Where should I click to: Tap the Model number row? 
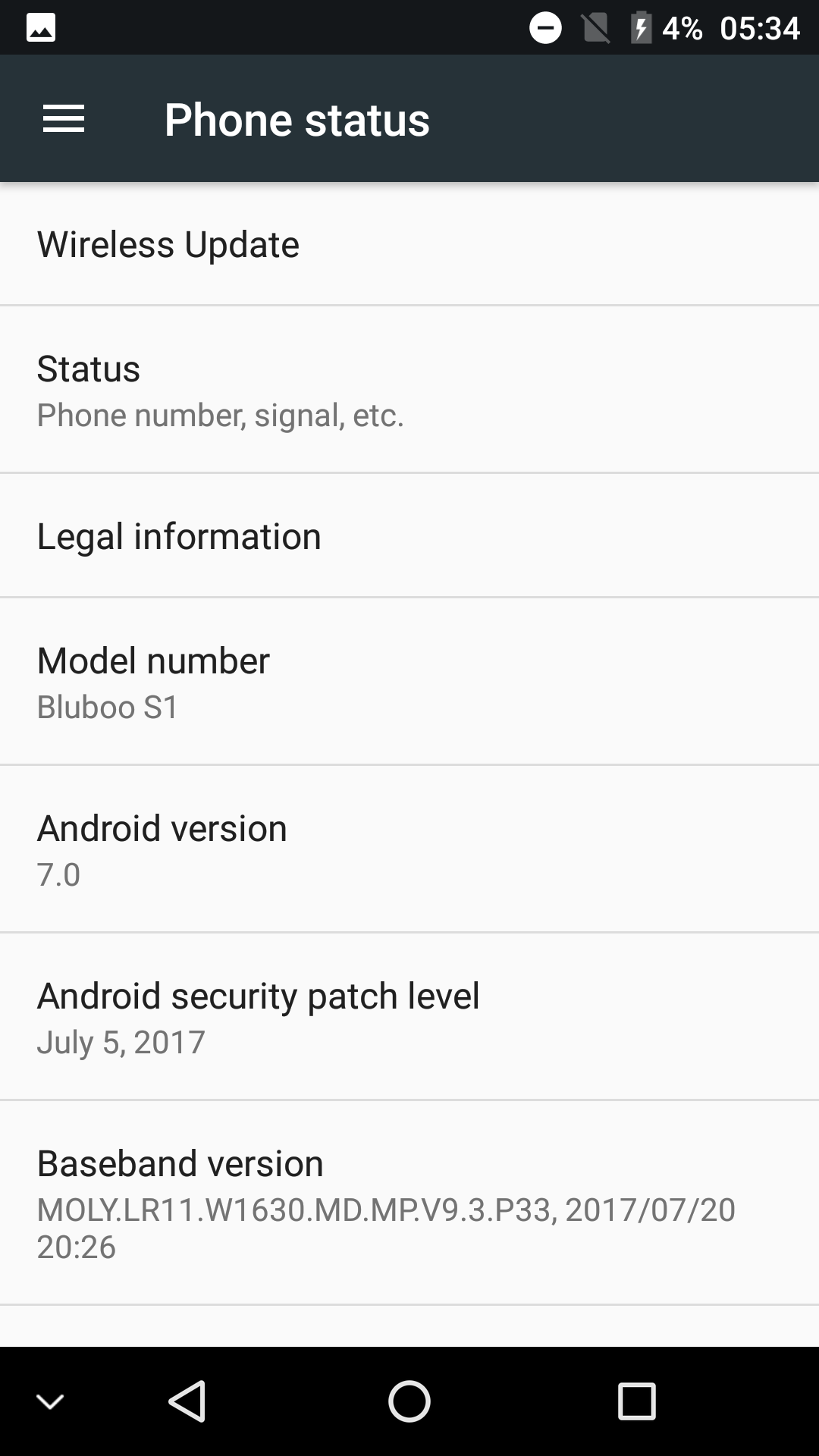[409, 681]
